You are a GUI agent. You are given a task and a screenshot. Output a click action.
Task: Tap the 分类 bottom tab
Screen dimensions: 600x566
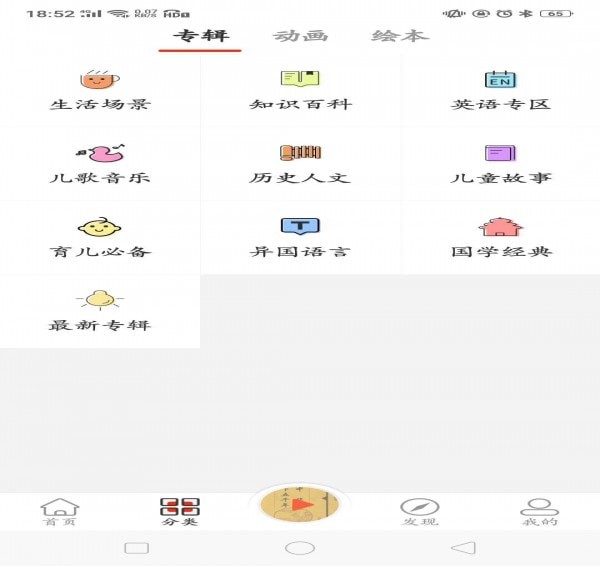[180, 512]
